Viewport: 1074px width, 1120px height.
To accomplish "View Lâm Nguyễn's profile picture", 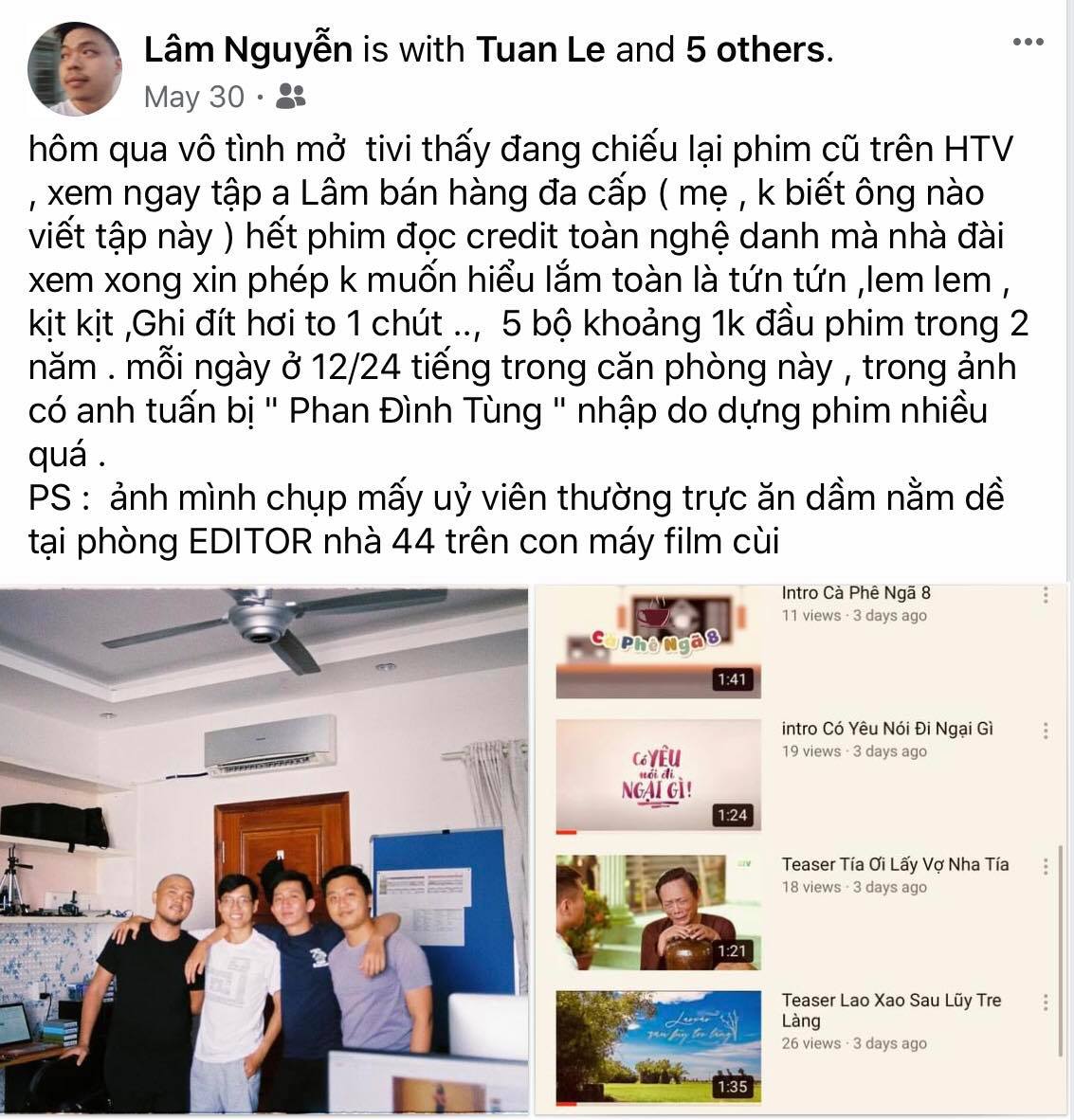I will (75, 69).
